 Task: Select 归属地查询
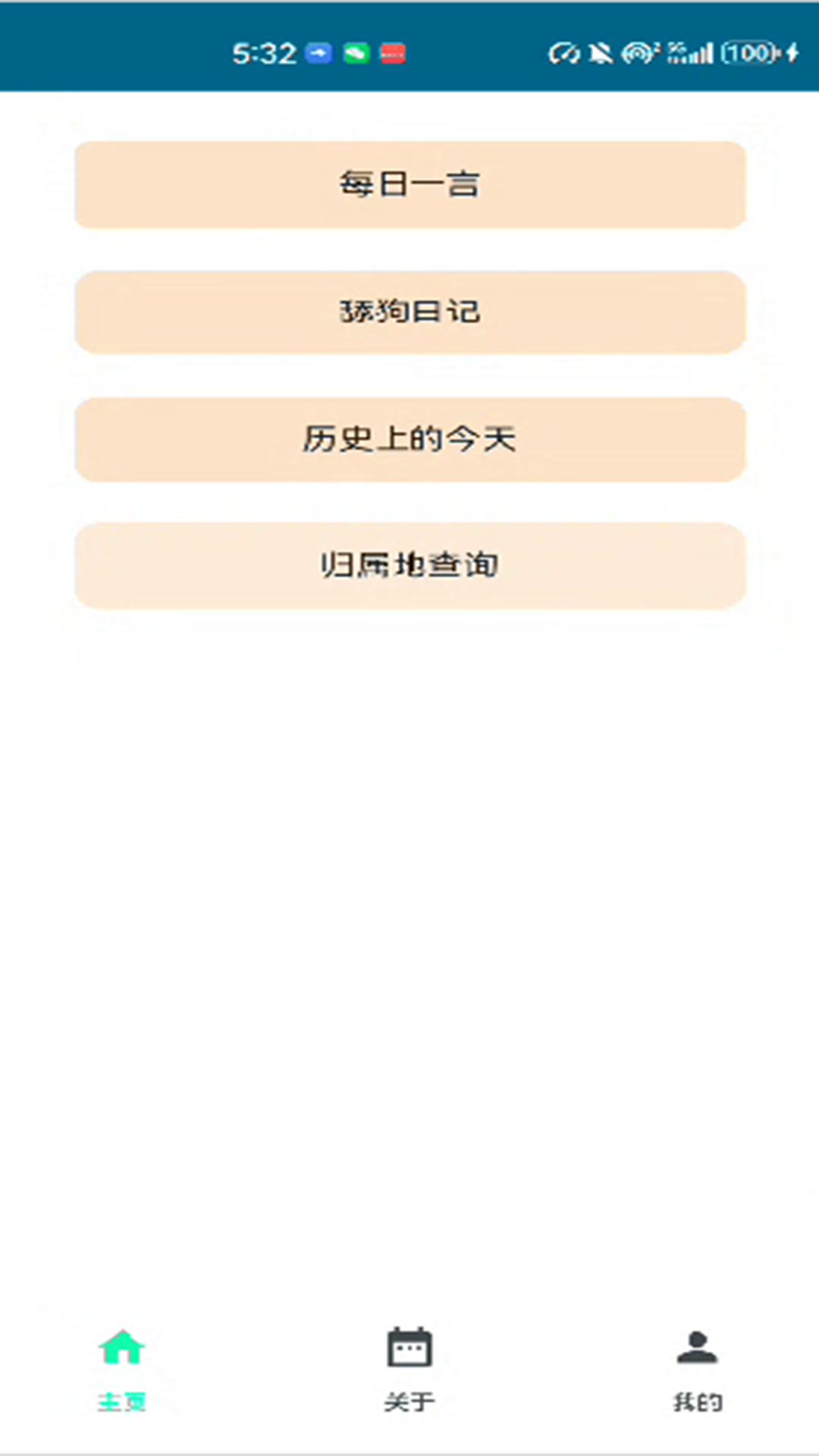click(409, 565)
